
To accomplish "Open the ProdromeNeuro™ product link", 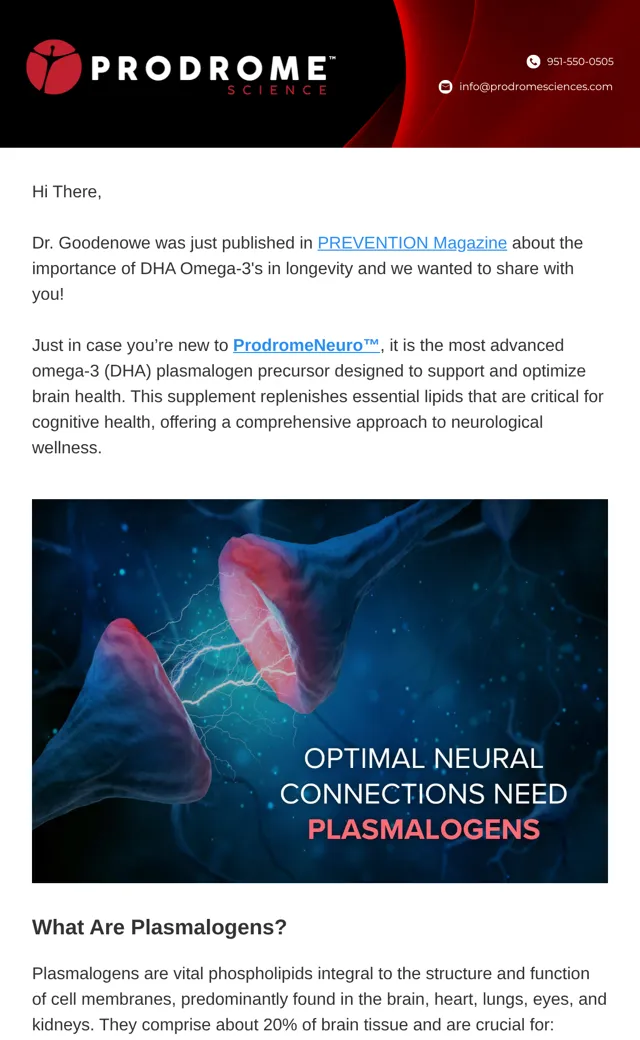I will (x=306, y=345).
